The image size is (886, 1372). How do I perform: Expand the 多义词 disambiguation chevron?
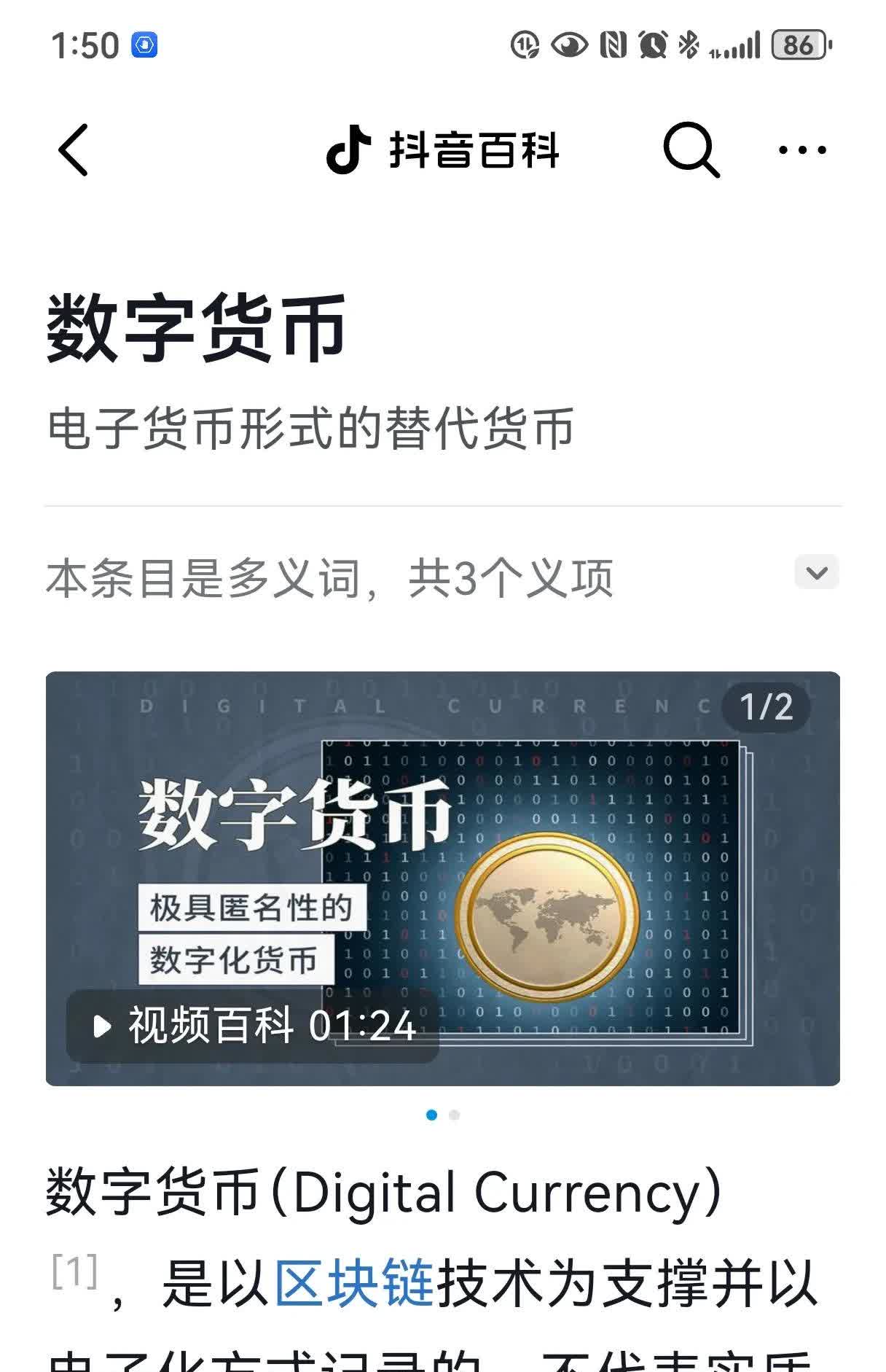(816, 573)
